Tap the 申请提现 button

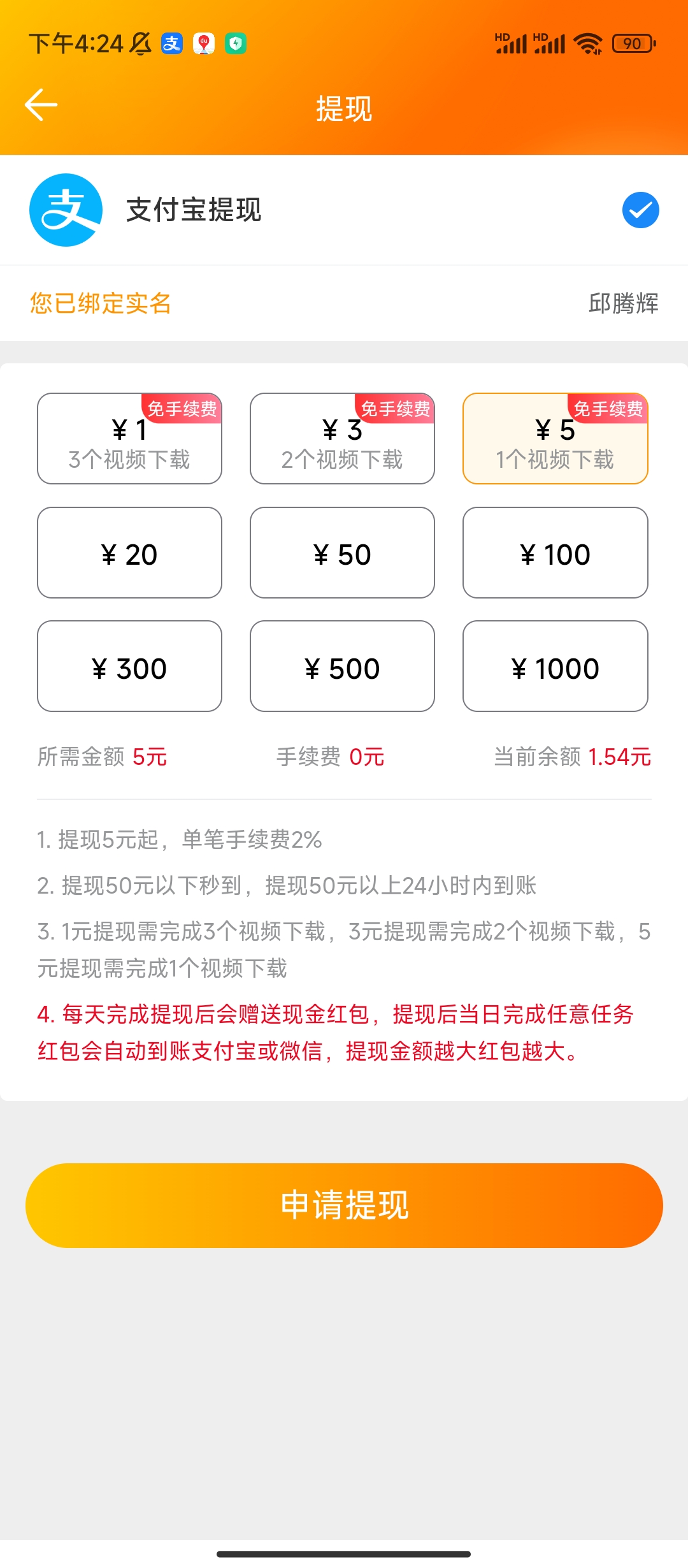coord(344,1205)
